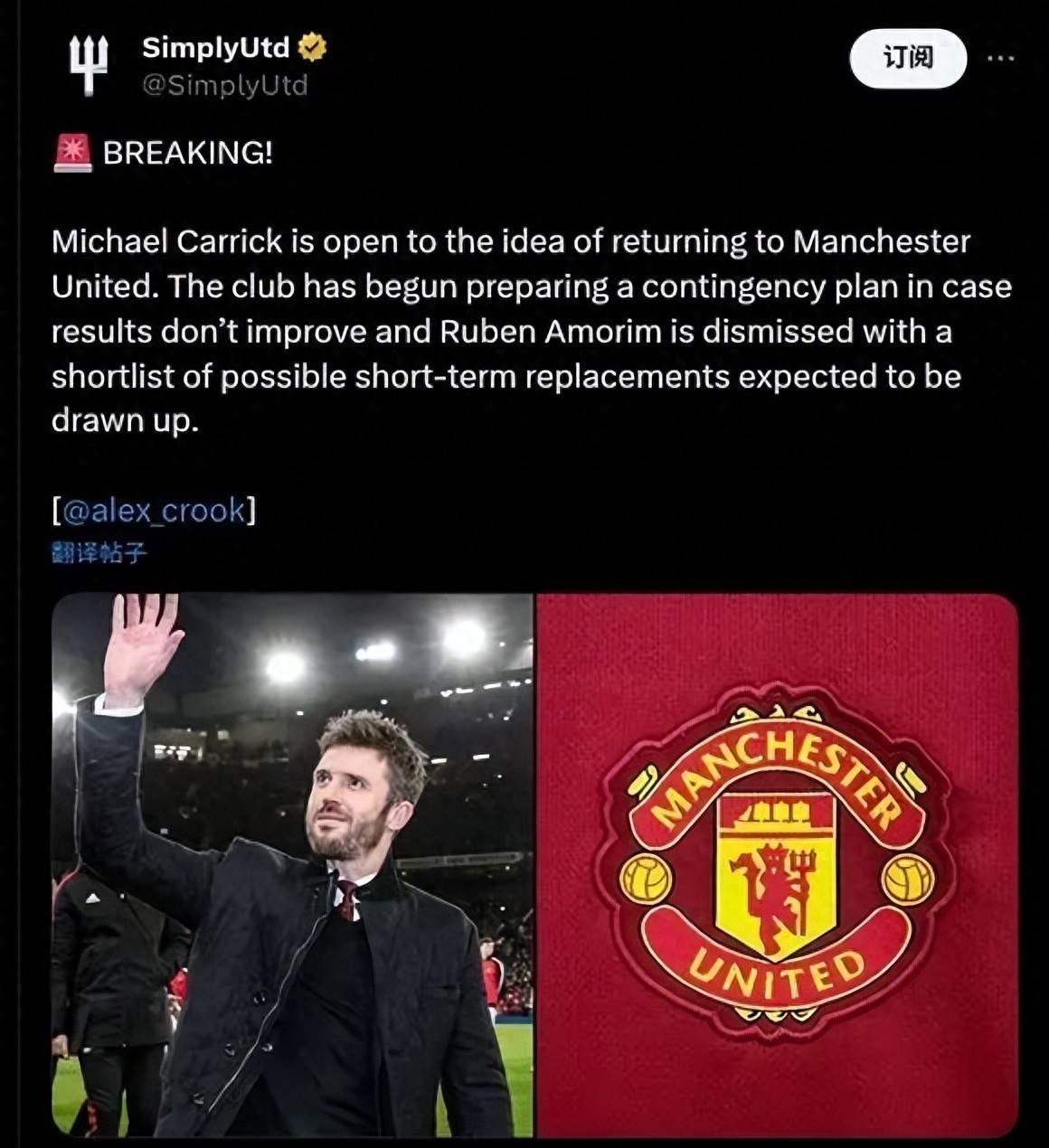Open the post overflow menu

point(1000,58)
